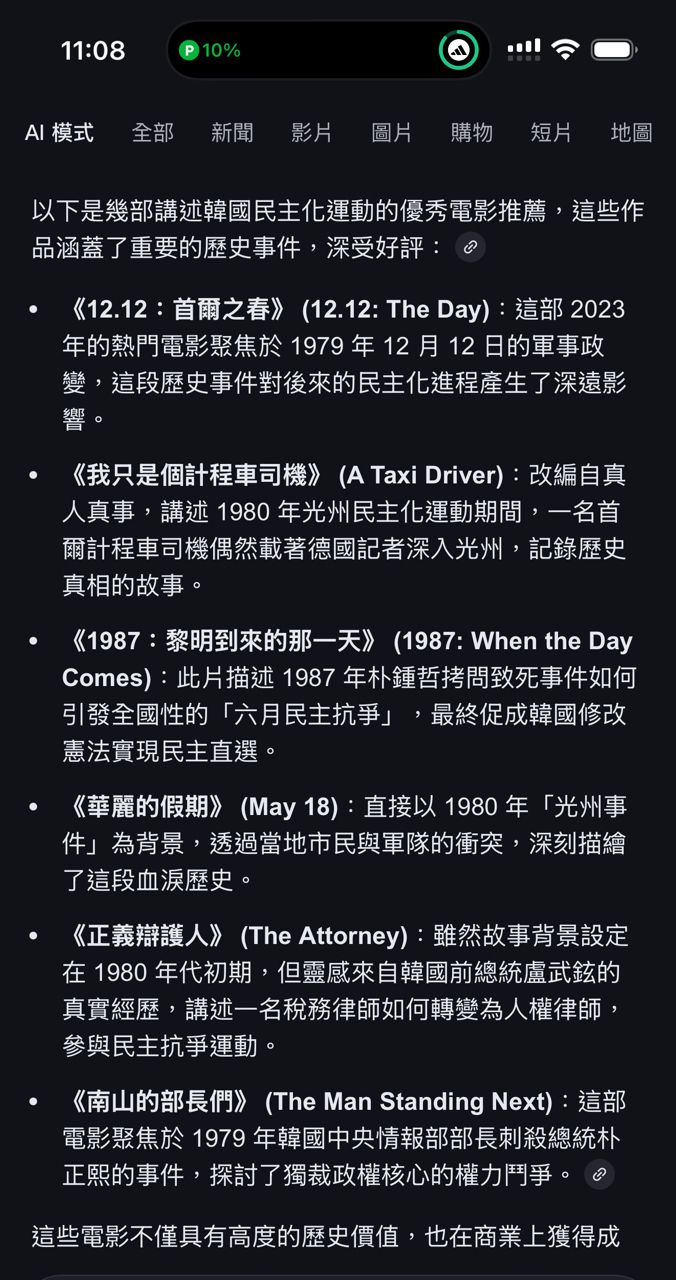This screenshot has height=1280, width=676.
Task: Switch to the 短片 tab
Action: (551, 132)
